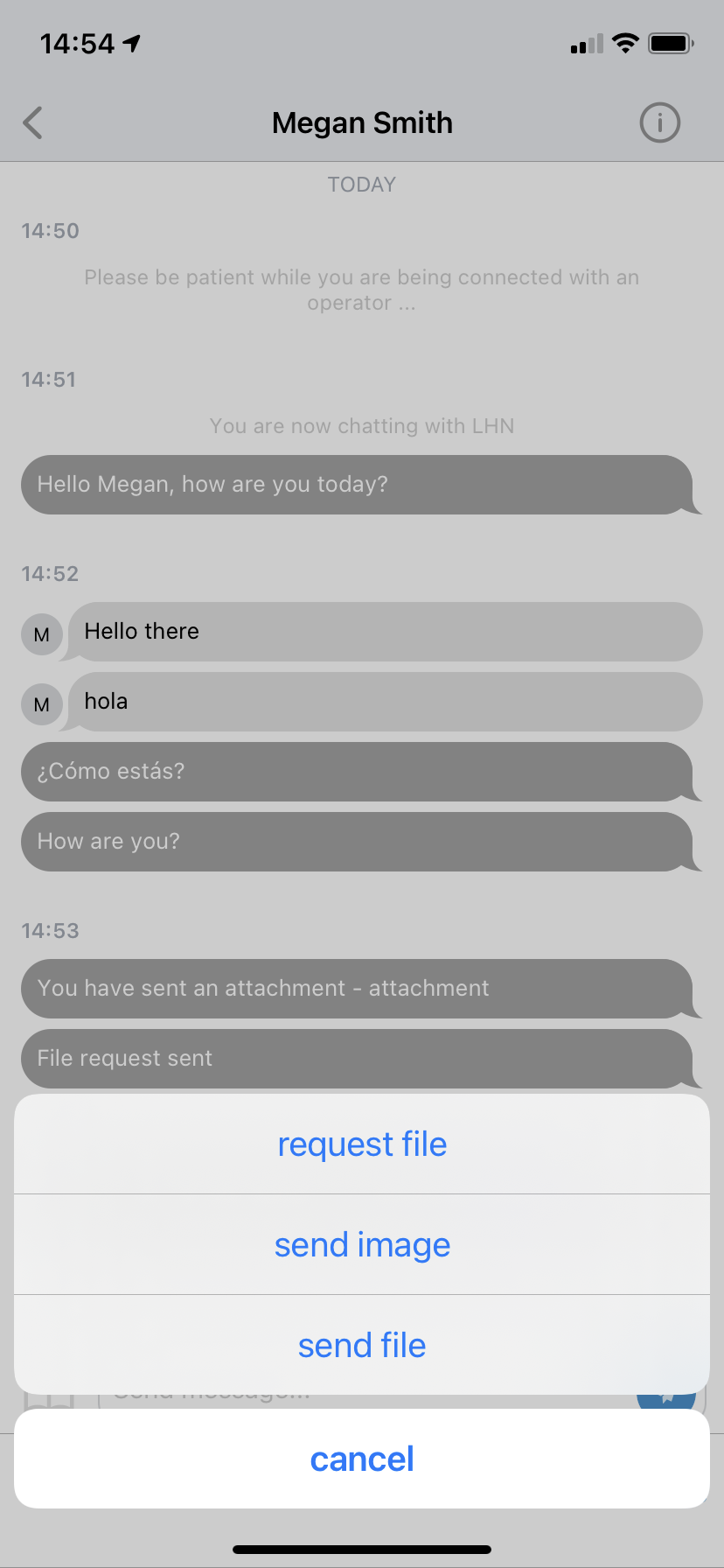Open the info icon for Megan Smith
The width and height of the screenshot is (724, 1568).
(x=659, y=122)
